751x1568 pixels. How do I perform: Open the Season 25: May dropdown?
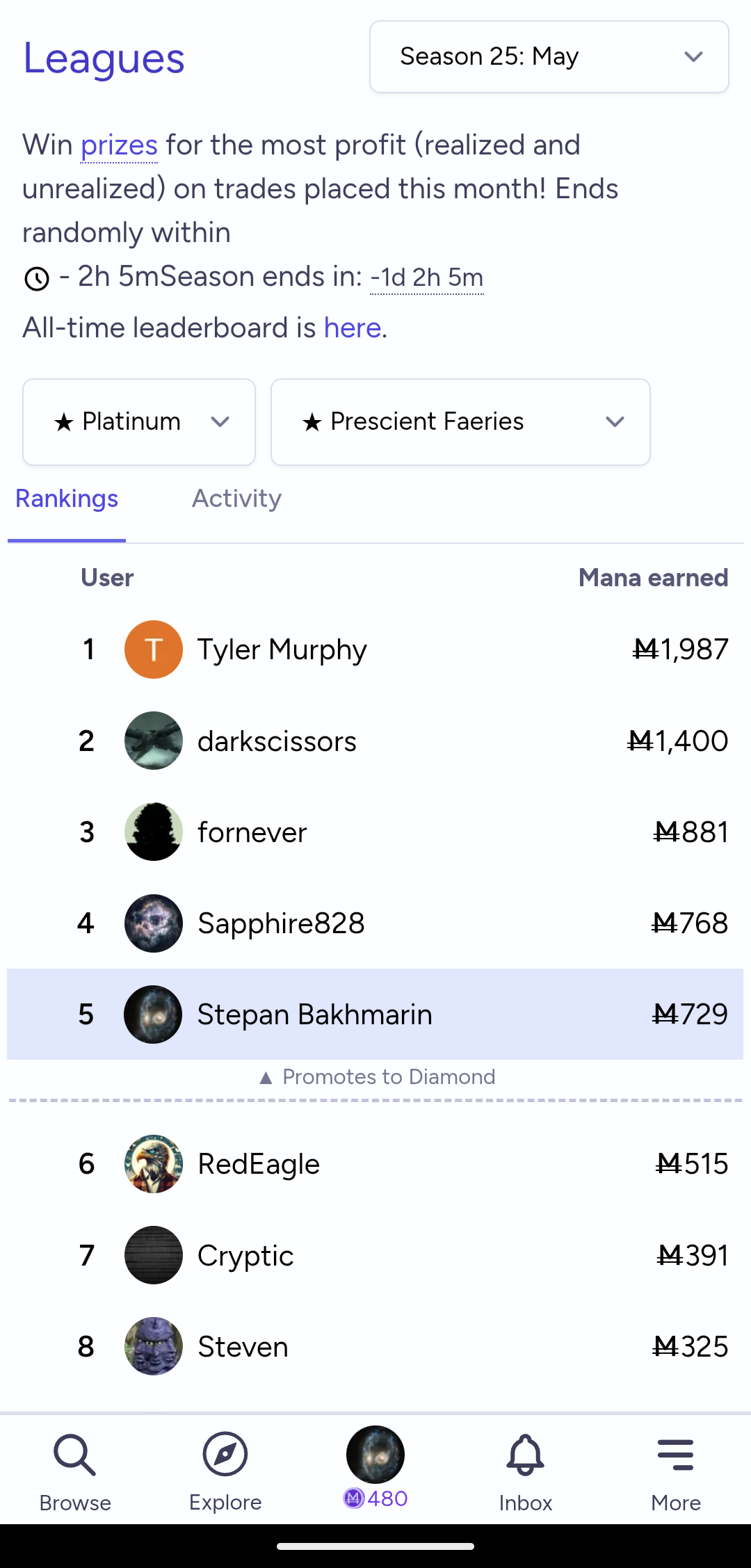coord(549,56)
